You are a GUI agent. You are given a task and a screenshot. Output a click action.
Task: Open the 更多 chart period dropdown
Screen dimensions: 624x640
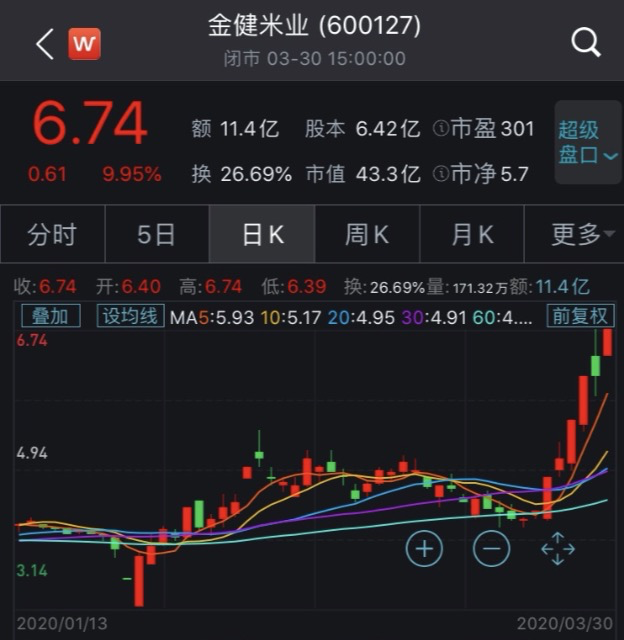click(x=574, y=234)
